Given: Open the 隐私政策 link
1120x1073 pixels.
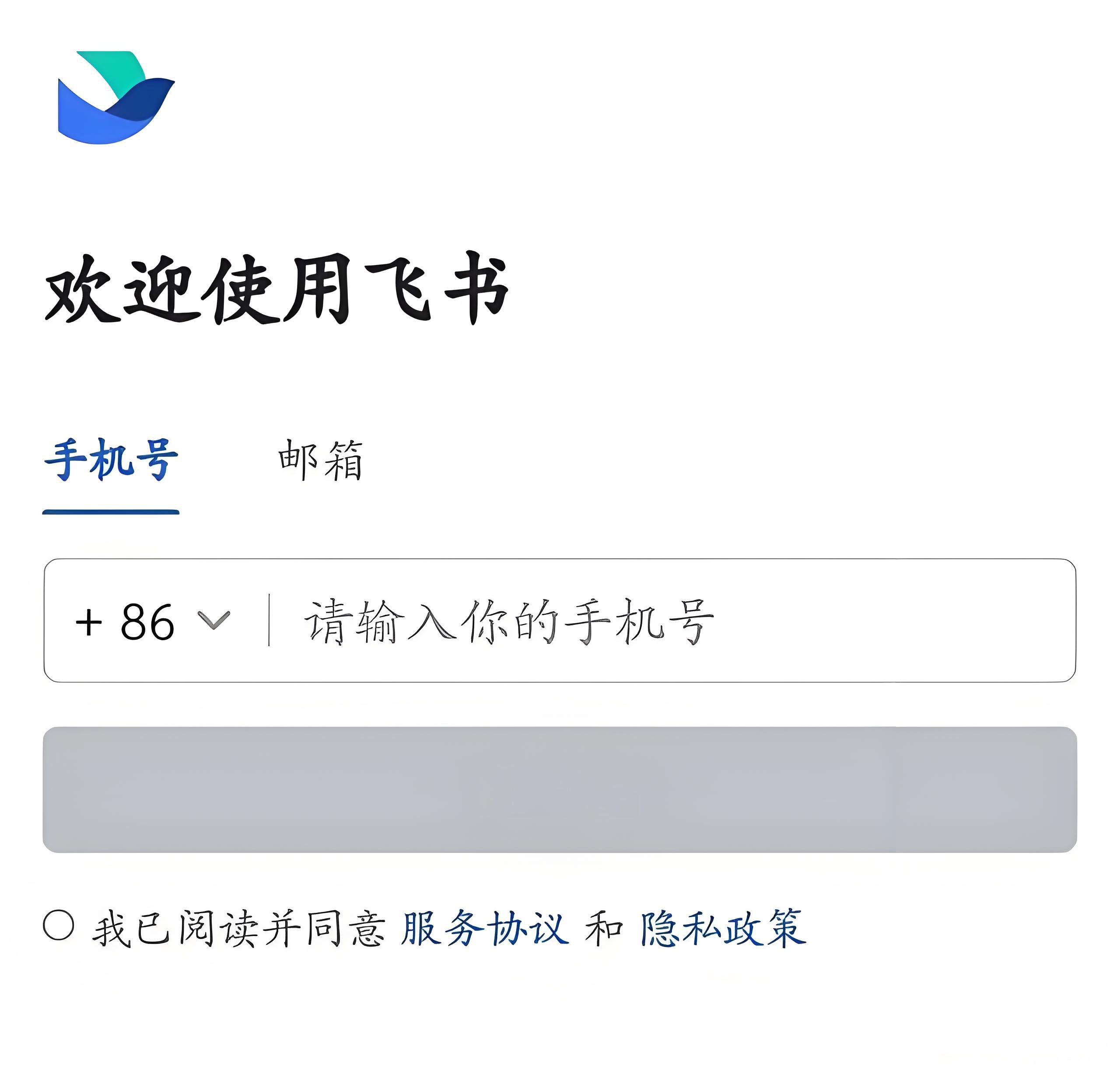Looking at the screenshot, I should click(722, 928).
